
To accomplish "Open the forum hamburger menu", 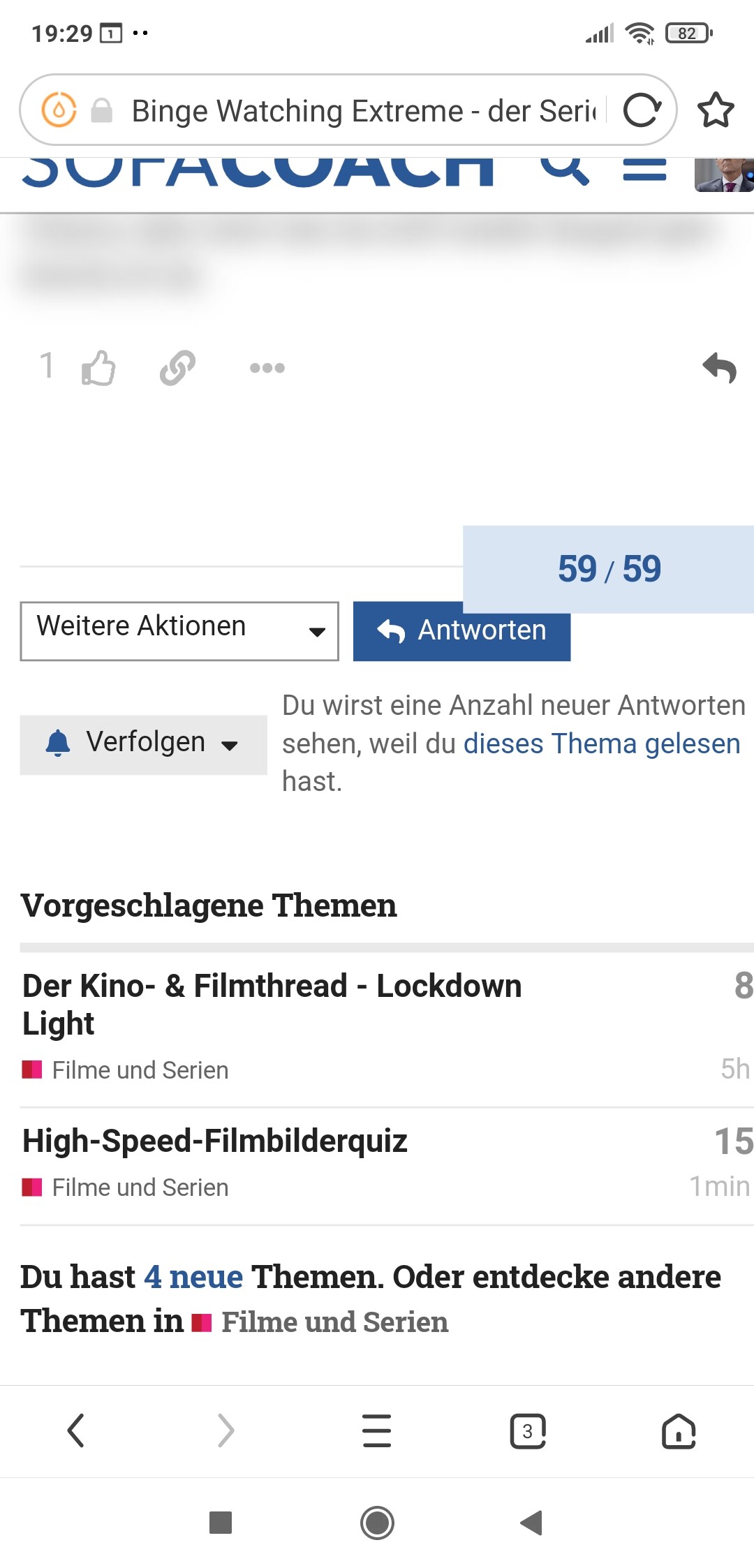I will pos(644,170).
